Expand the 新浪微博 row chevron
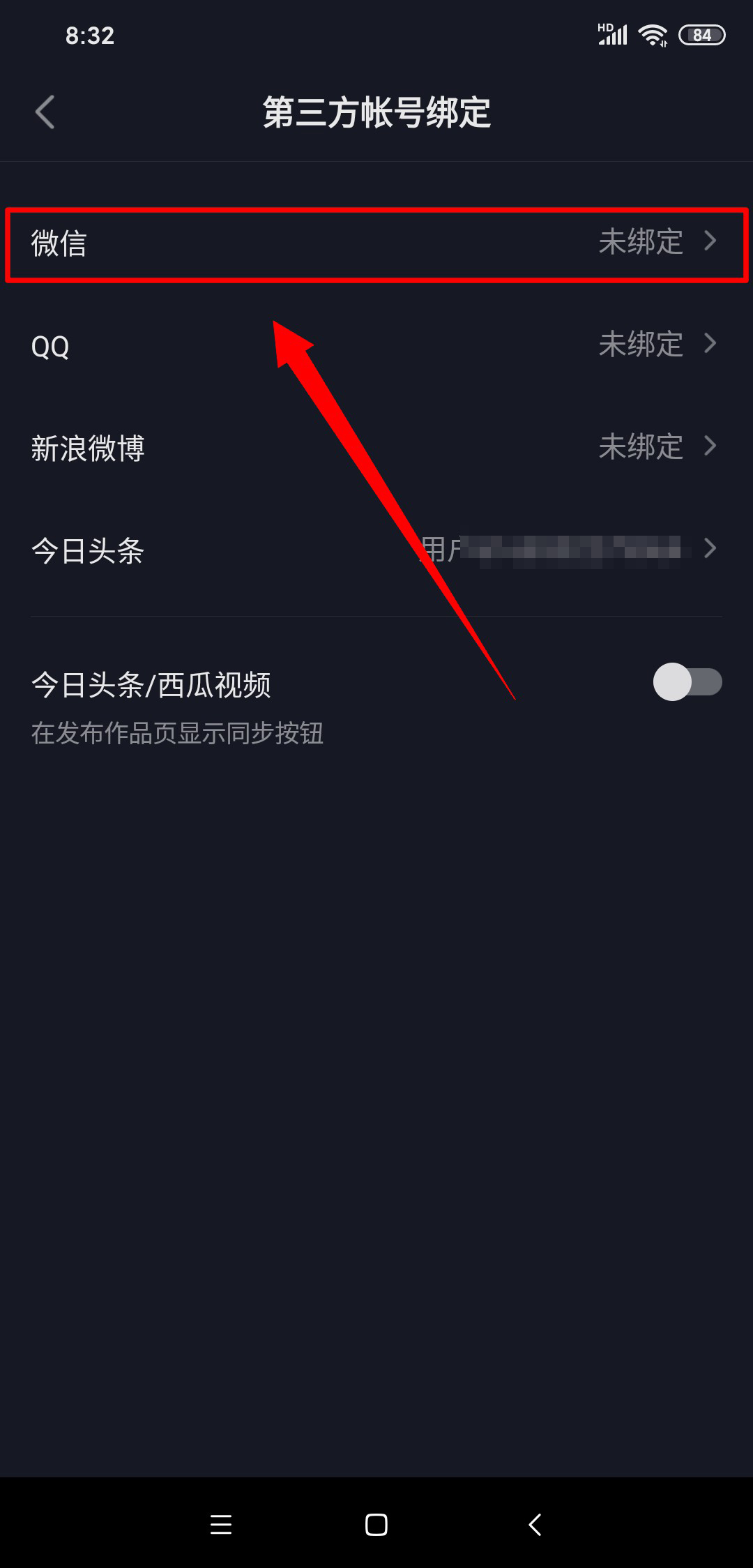 (711, 446)
